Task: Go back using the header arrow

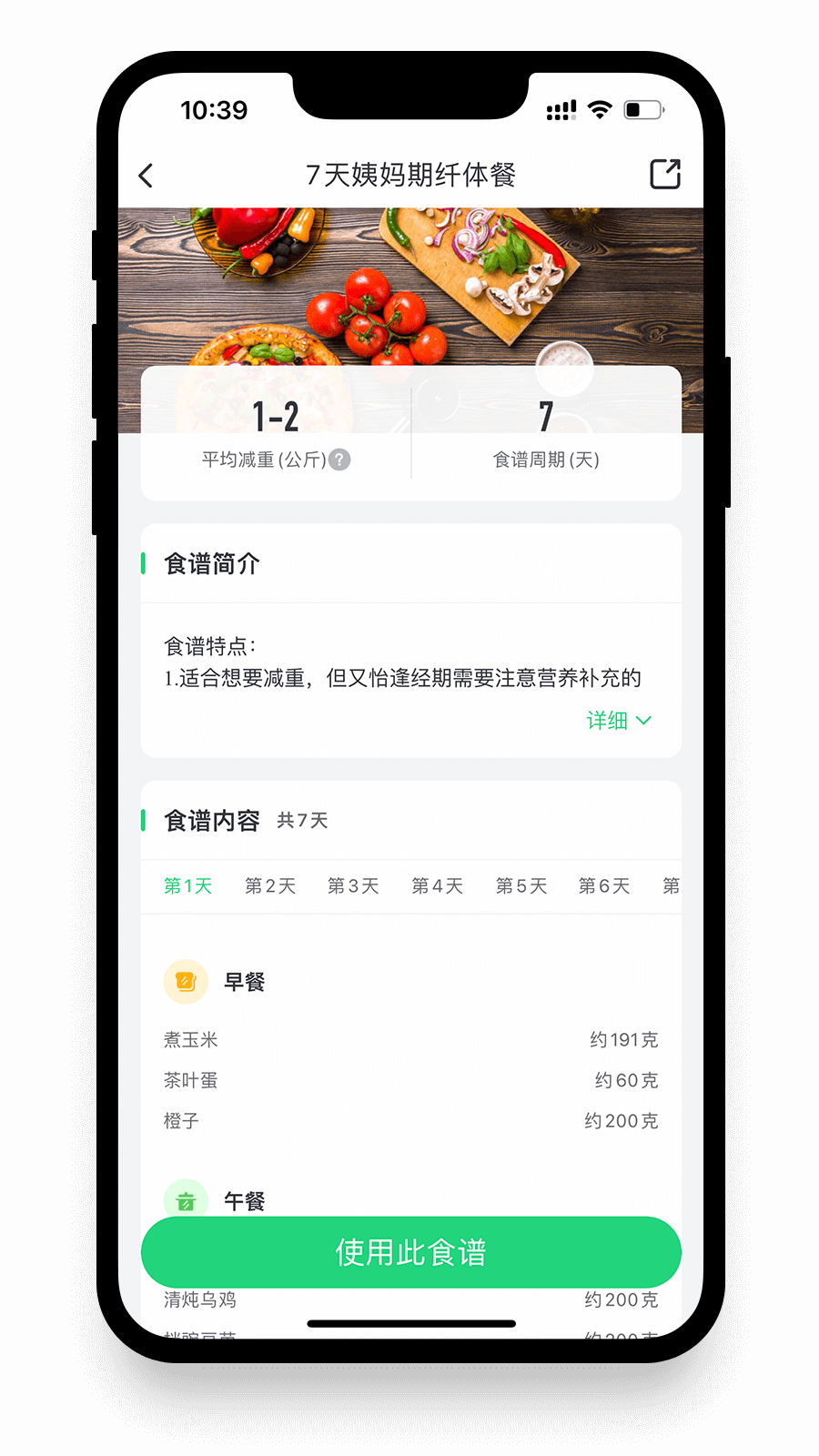Action: pyautogui.click(x=146, y=175)
